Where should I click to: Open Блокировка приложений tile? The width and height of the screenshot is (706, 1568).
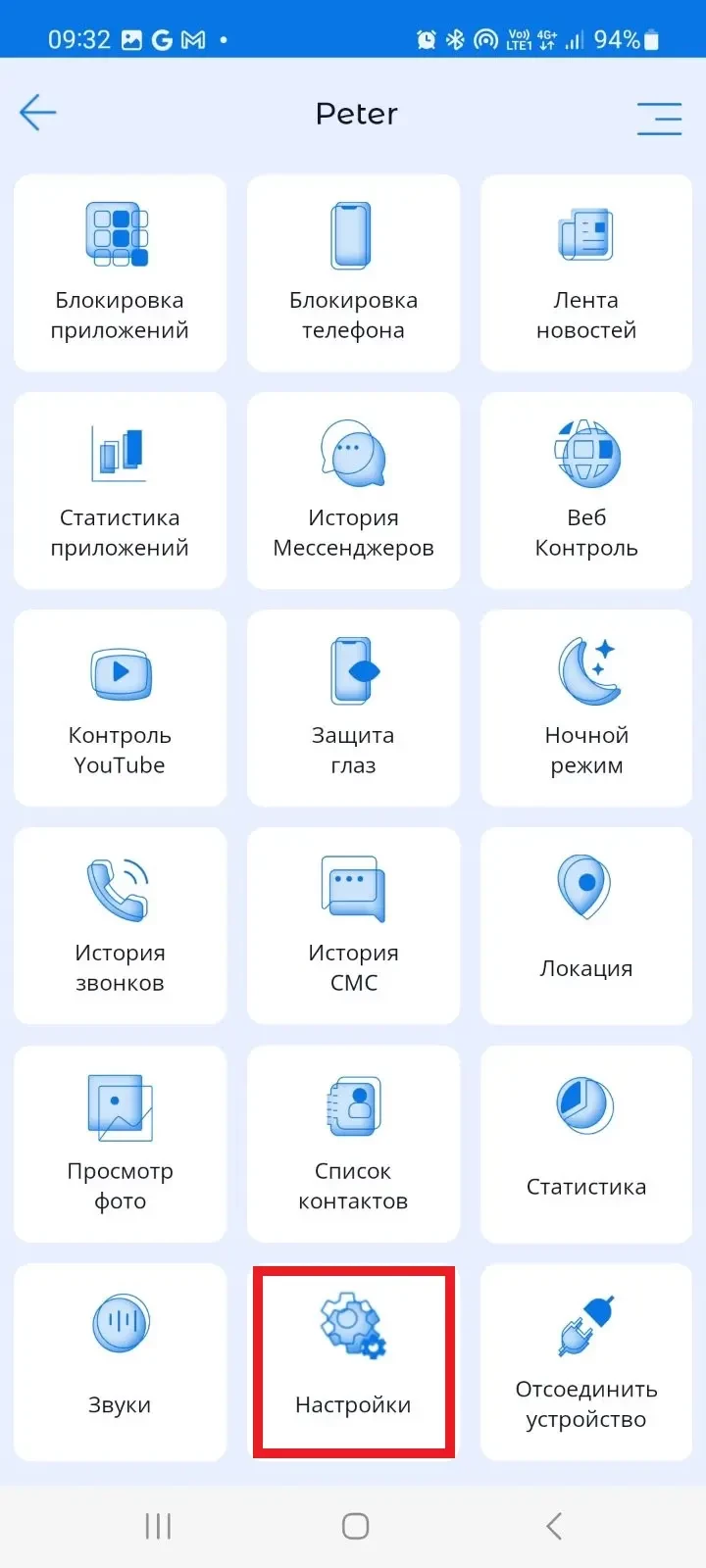coord(120,273)
